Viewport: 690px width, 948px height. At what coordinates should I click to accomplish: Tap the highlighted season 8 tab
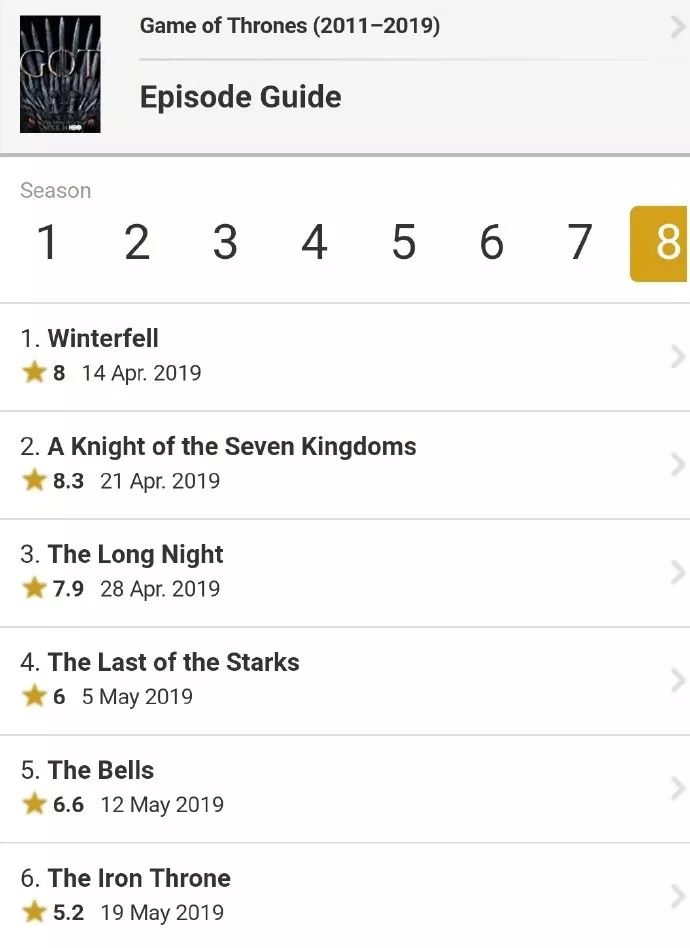(x=660, y=243)
